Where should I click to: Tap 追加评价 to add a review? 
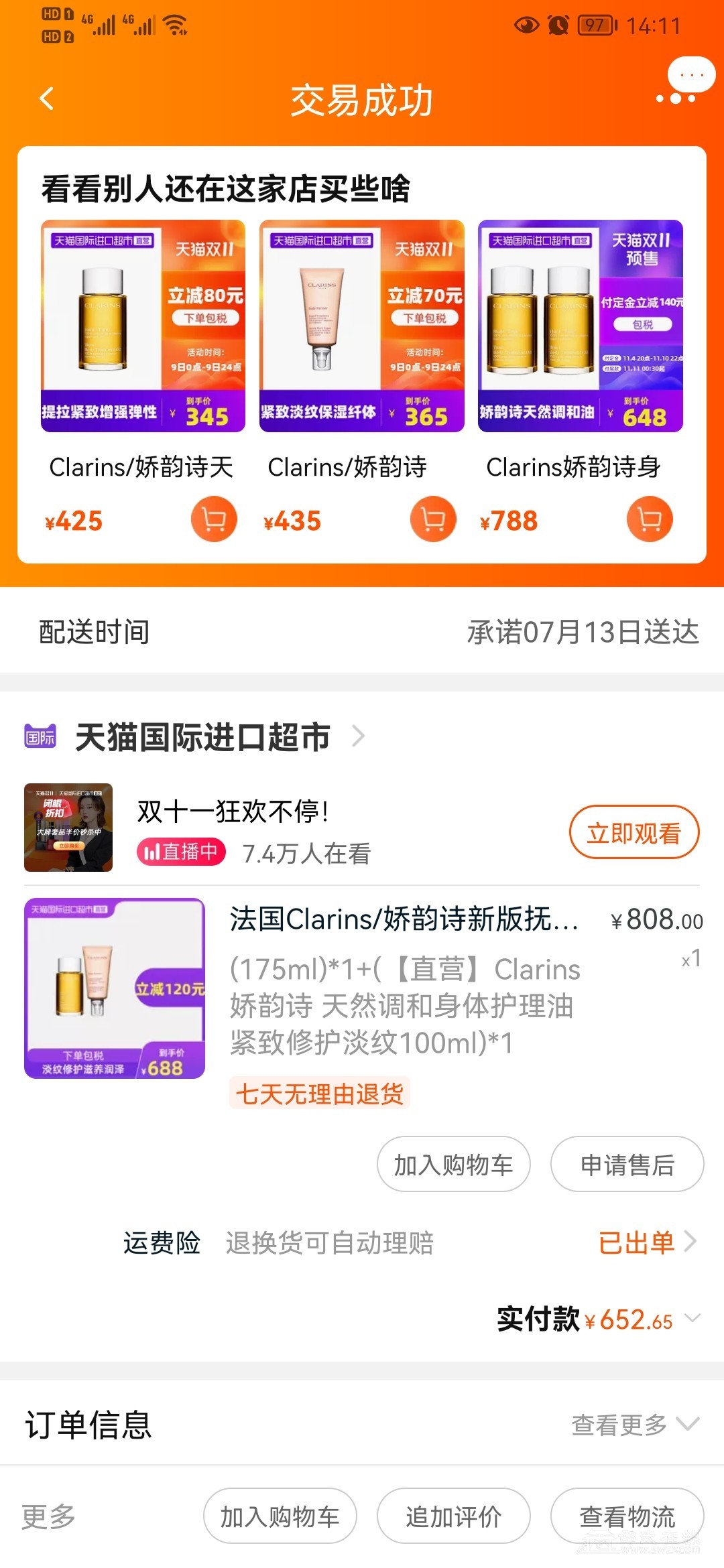tap(453, 1516)
